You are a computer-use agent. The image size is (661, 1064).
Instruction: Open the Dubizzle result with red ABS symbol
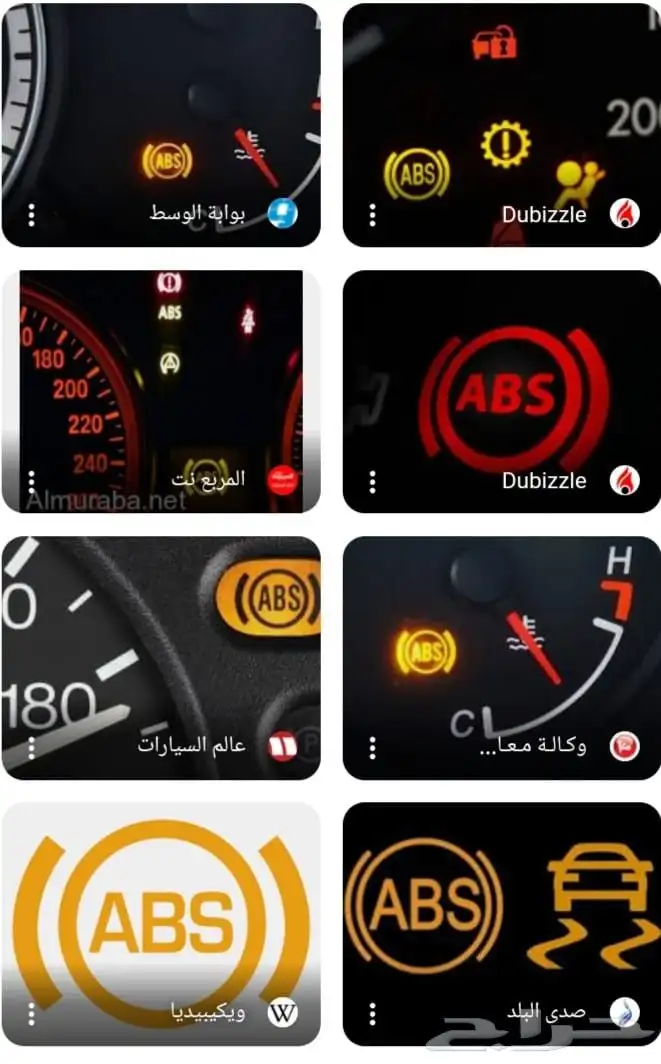point(502,391)
